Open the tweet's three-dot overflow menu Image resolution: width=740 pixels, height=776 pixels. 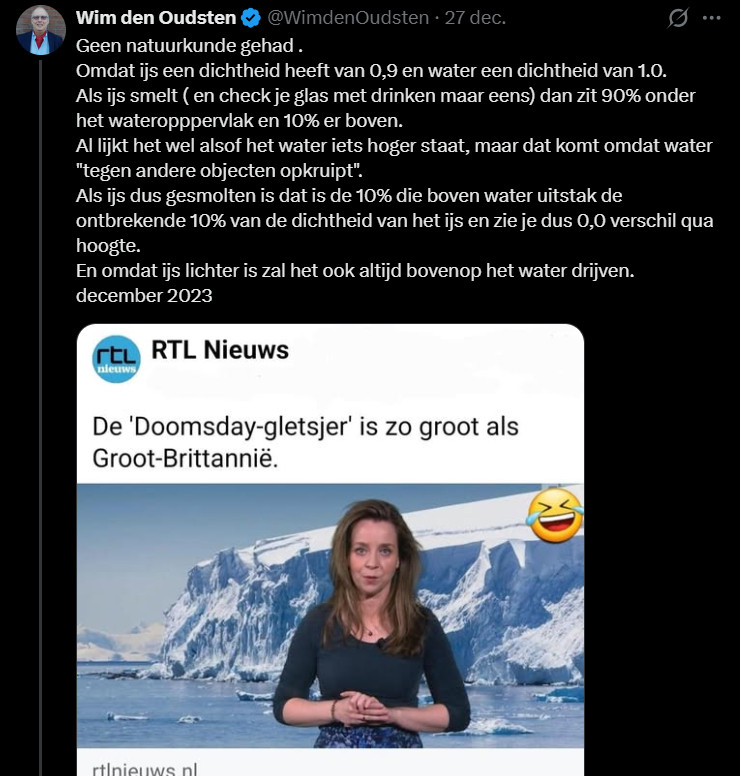click(712, 18)
